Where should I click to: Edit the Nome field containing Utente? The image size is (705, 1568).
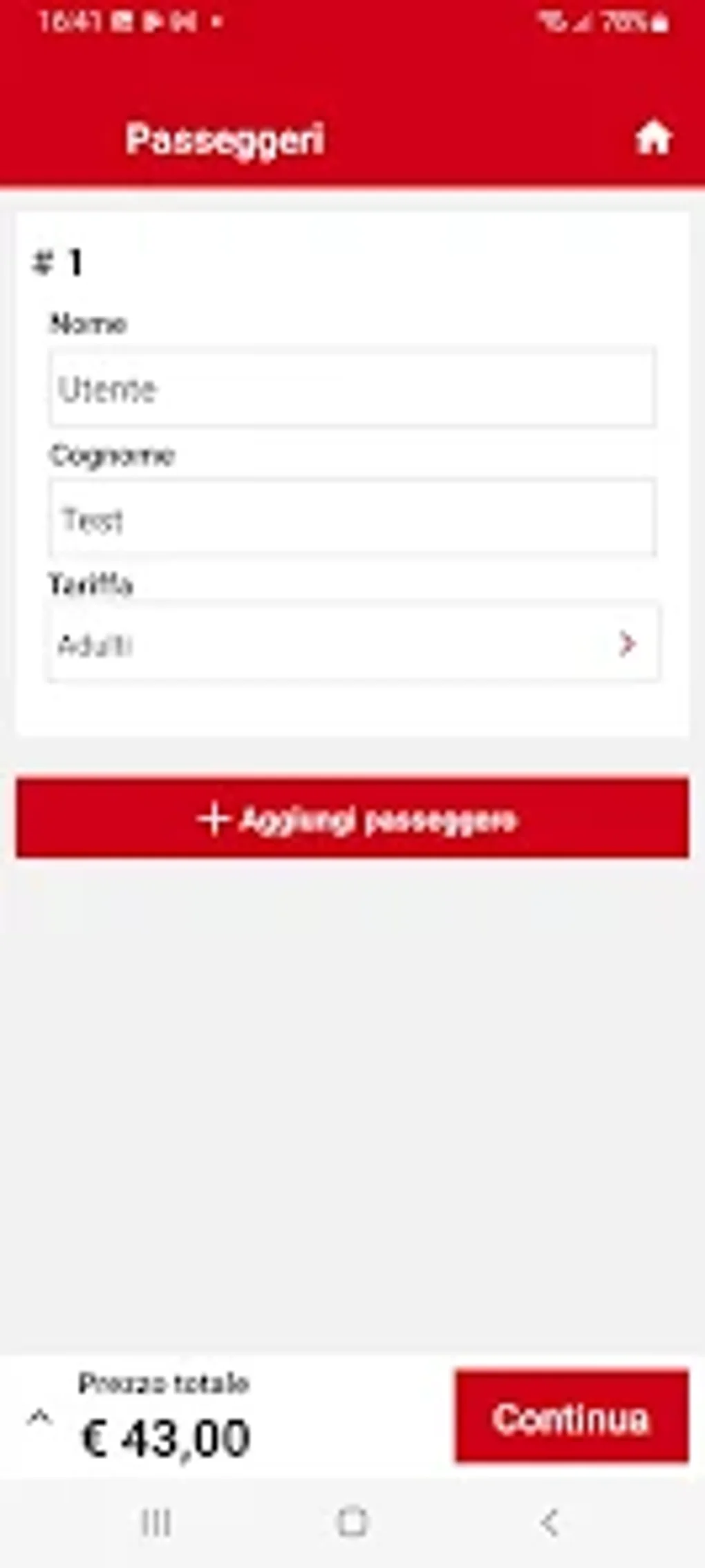[x=352, y=388]
